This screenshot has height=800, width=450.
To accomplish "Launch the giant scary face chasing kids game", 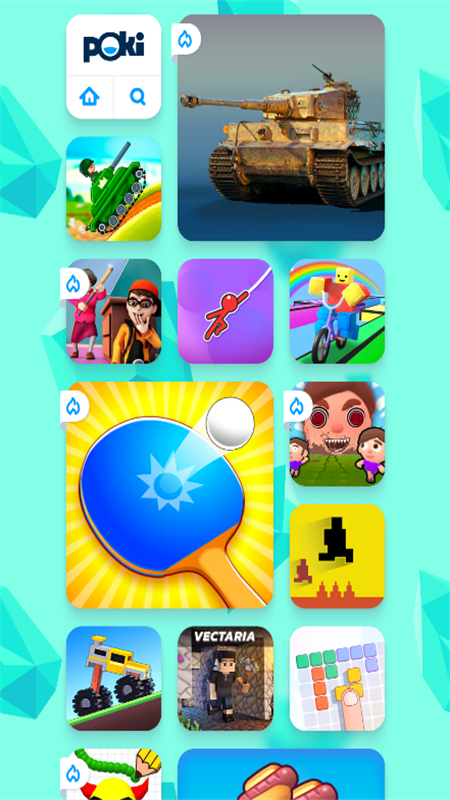I will click(x=337, y=434).
